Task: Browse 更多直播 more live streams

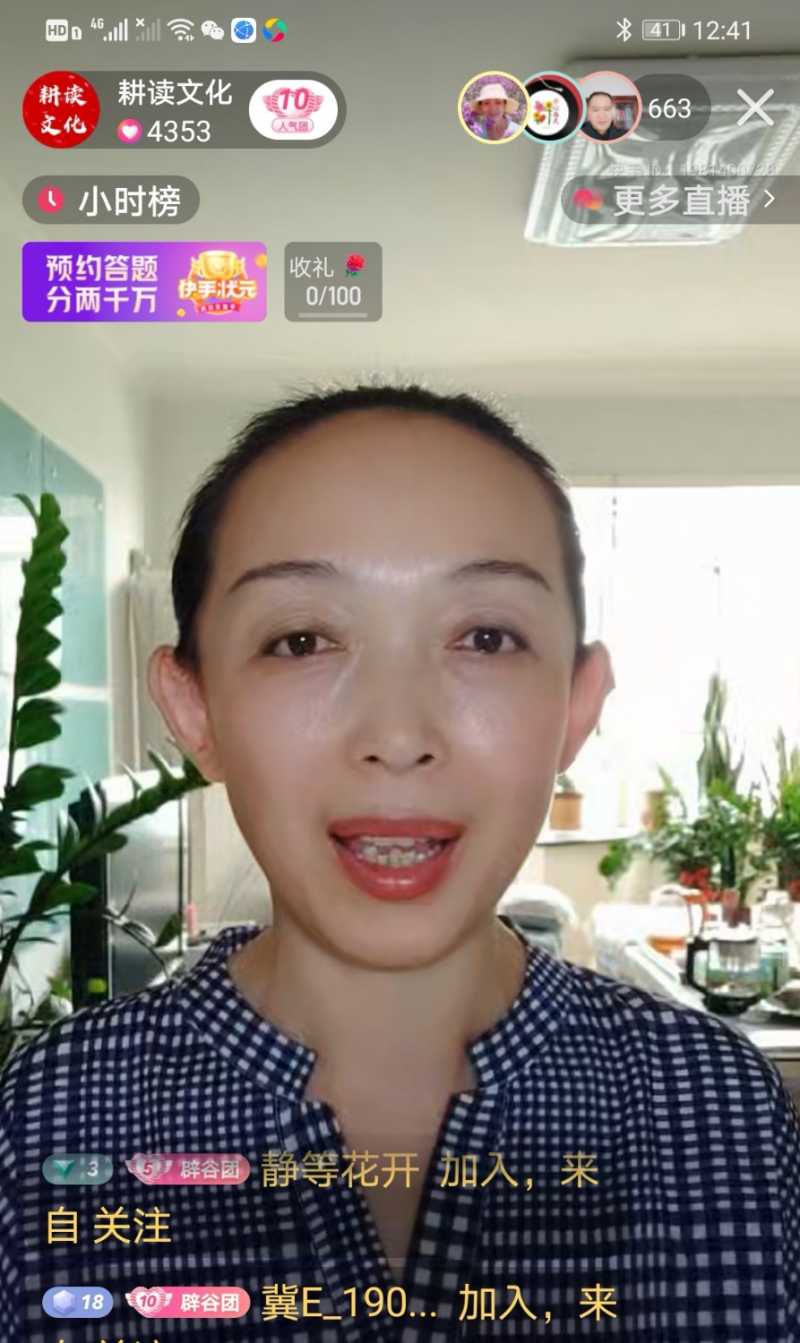Action: tap(682, 200)
